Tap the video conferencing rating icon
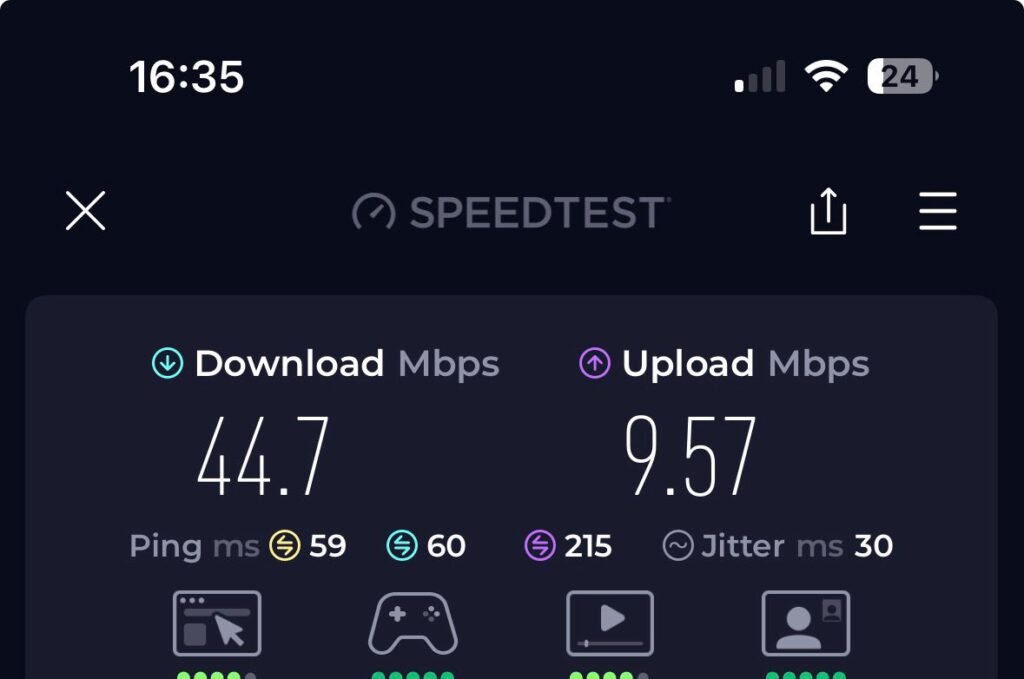Viewport: 1024px width, 679px height. pos(806,622)
